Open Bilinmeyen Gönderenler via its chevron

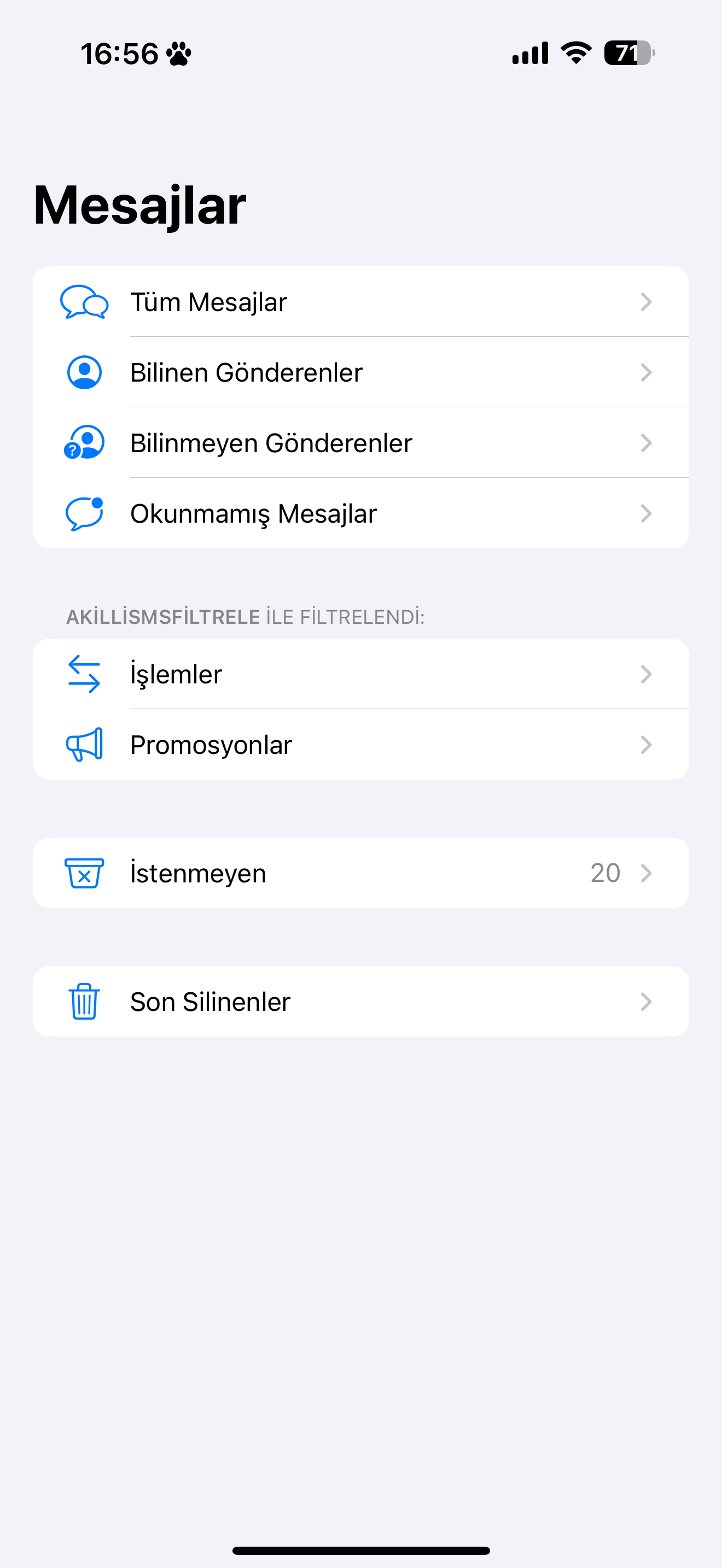click(647, 443)
